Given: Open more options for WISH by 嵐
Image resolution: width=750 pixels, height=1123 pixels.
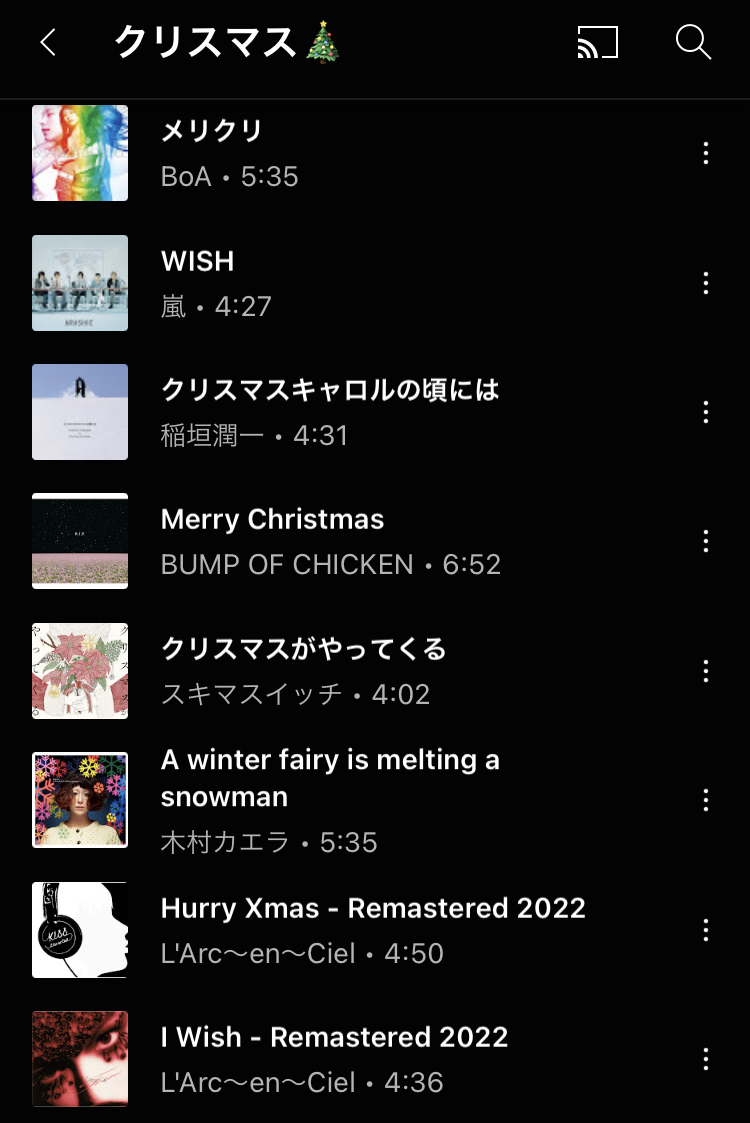Looking at the screenshot, I should click(x=706, y=283).
